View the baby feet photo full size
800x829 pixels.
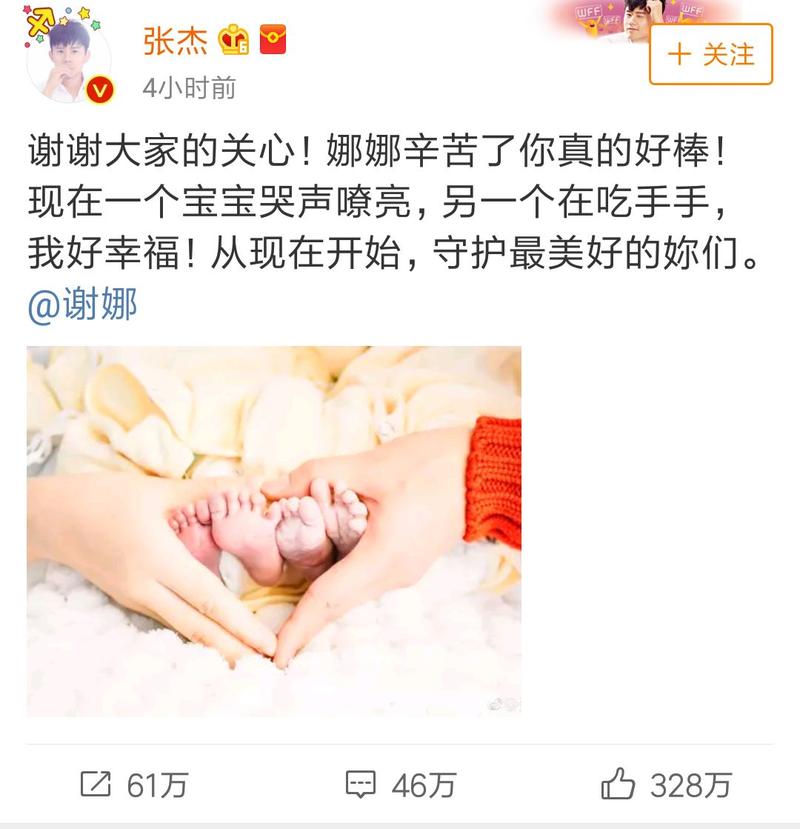pos(273,530)
